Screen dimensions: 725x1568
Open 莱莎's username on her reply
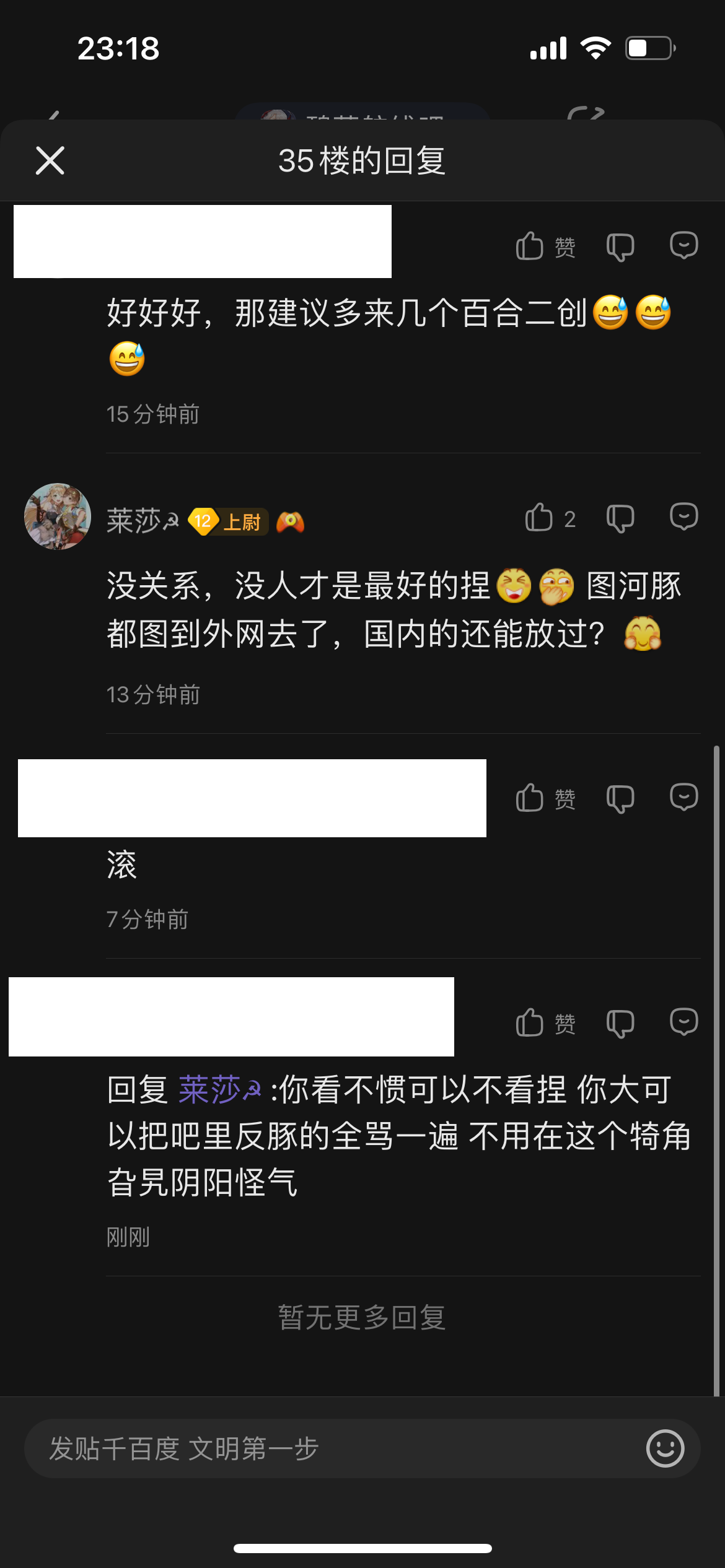point(143,521)
